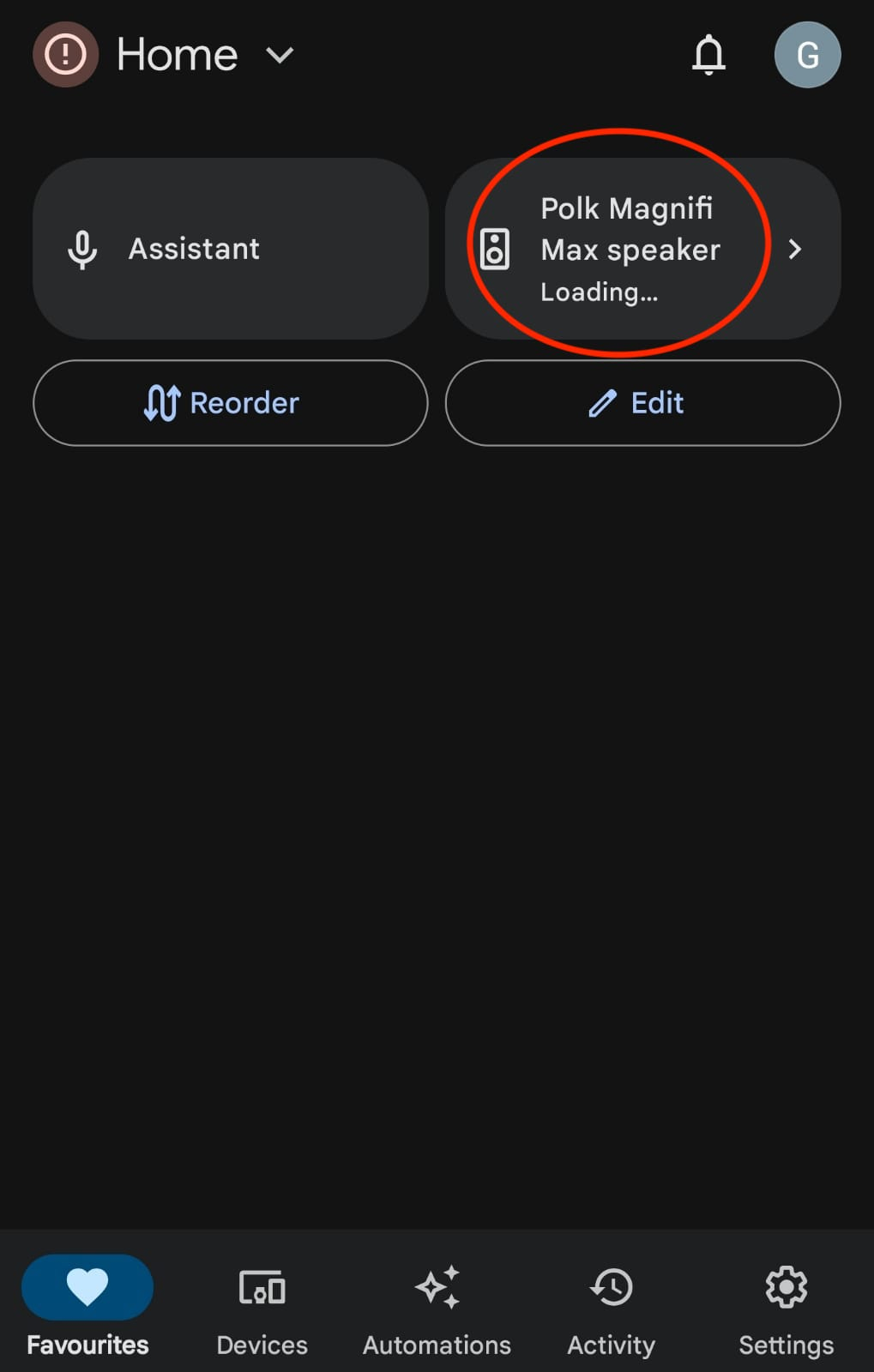This screenshot has height=1372, width=874.
Task: Tap the Reorder button
Action: tap(230, 403)
